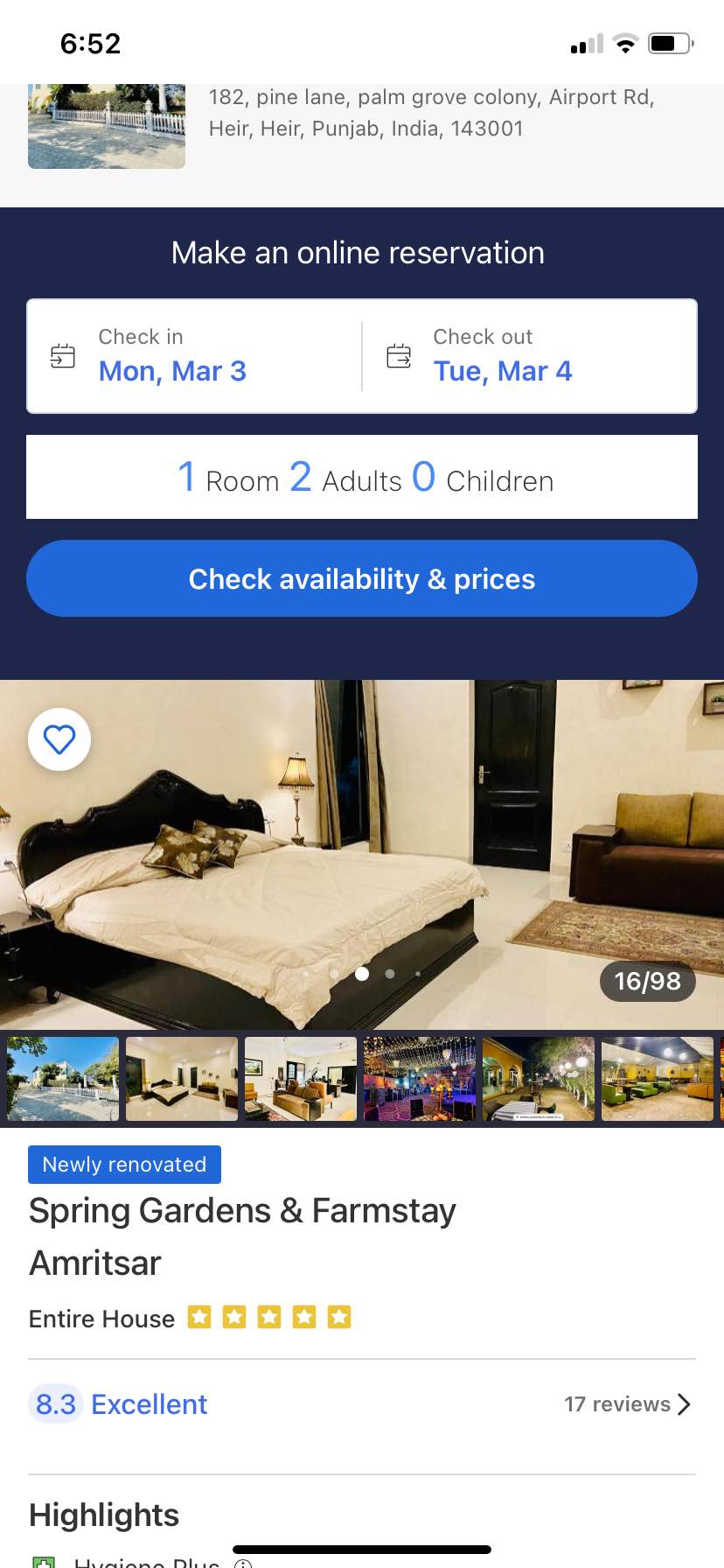724x1568 pixels.
Task: Select the party lights thumbnail
Action: (x=420, y=1079)
